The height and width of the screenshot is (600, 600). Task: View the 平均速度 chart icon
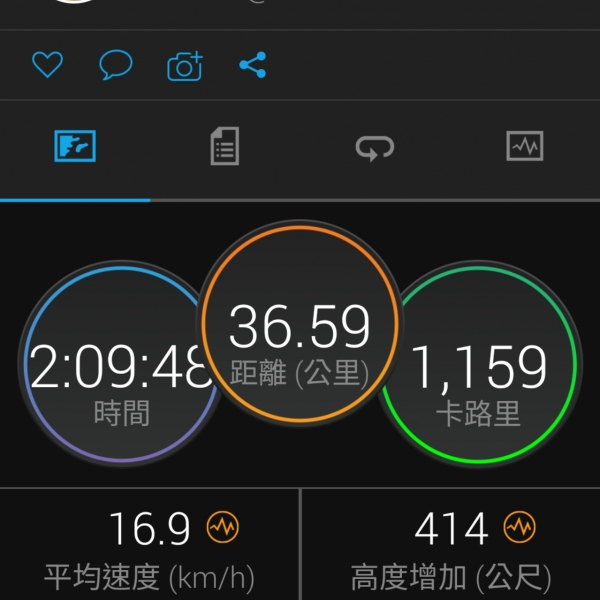tap(222, 527)
